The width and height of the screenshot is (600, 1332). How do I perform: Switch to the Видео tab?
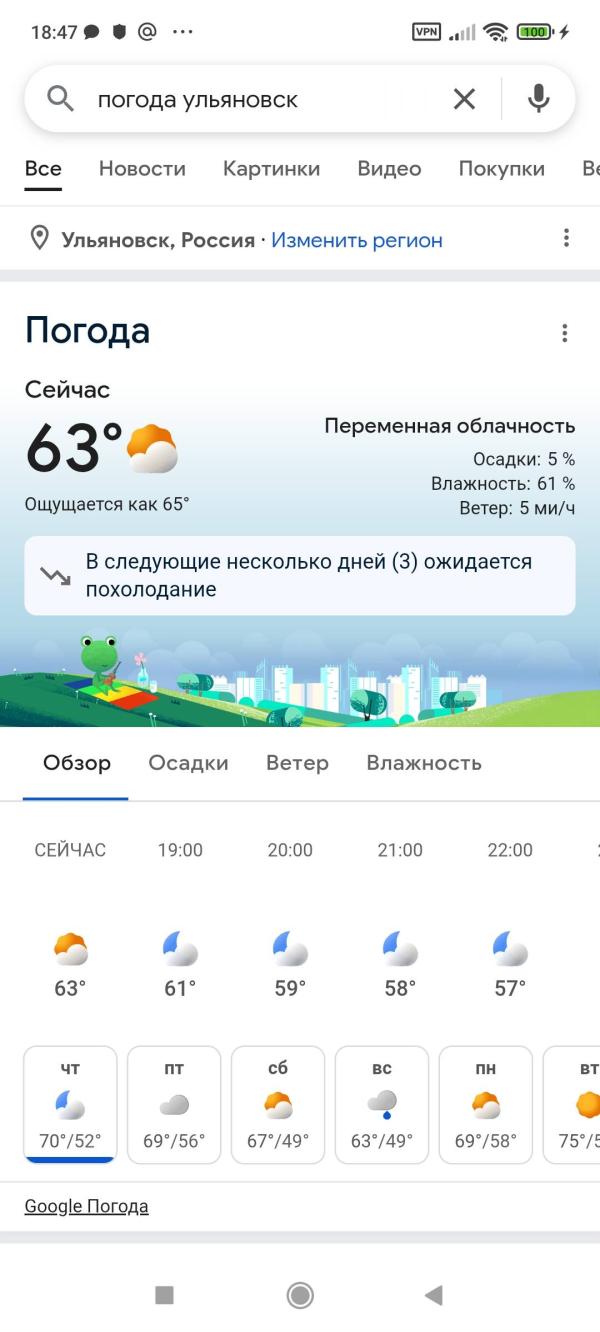(x=389, y=169)
